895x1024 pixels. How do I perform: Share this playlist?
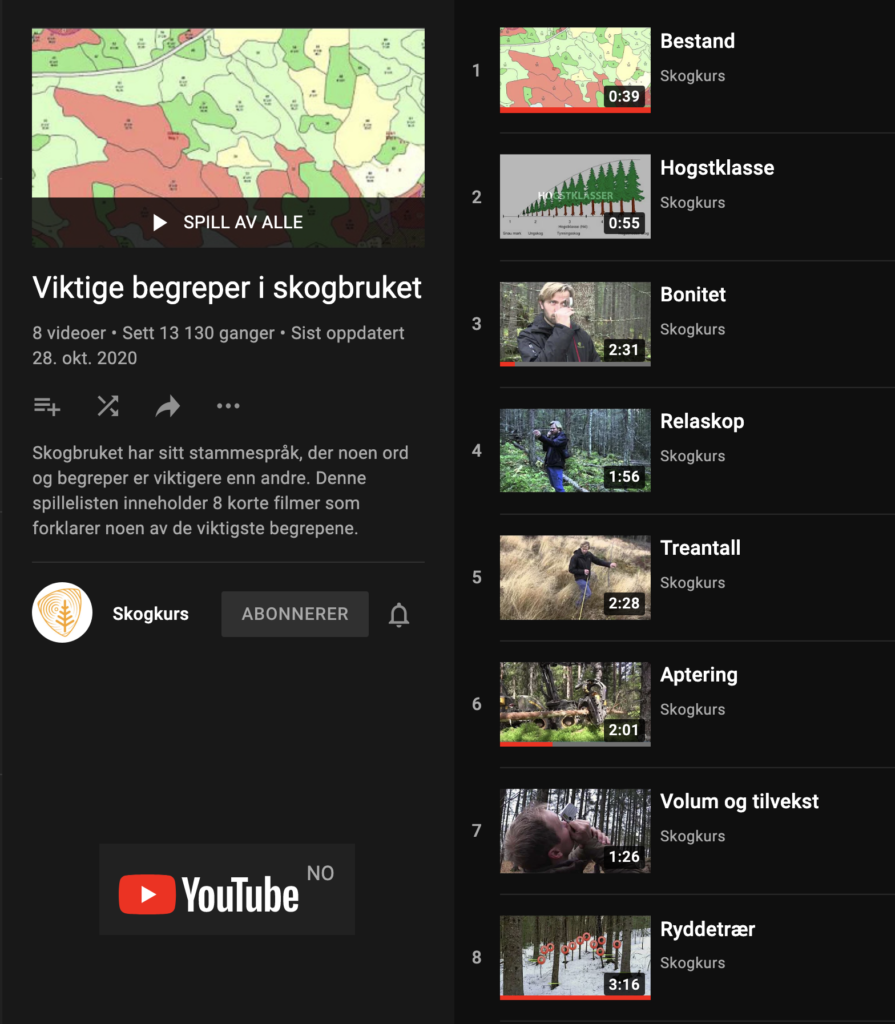click(x=168, y=406)
